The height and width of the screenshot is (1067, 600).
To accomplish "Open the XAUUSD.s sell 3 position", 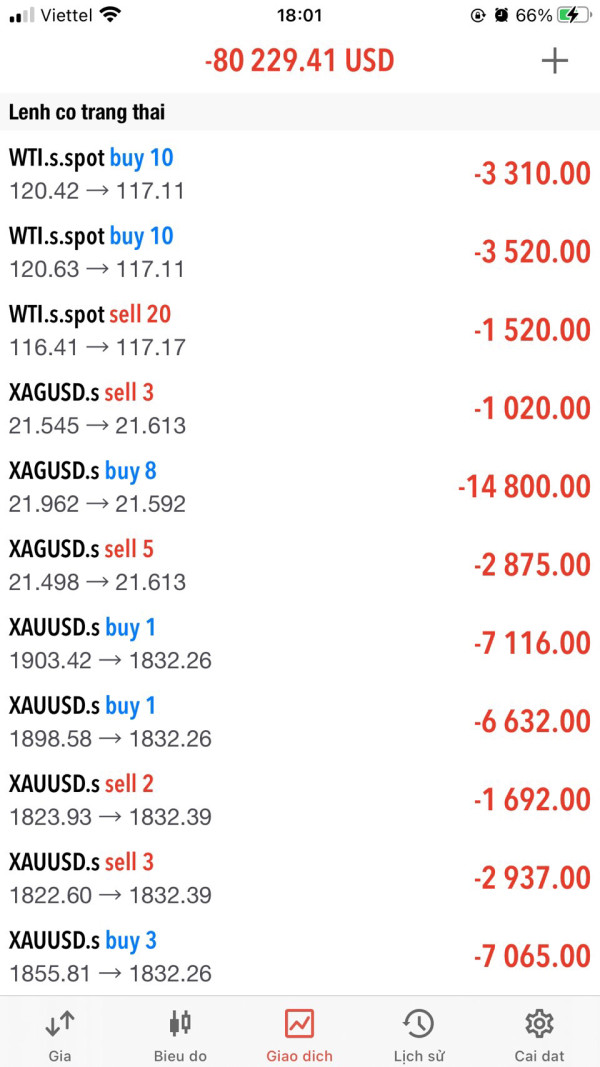I will click(300, 878).
